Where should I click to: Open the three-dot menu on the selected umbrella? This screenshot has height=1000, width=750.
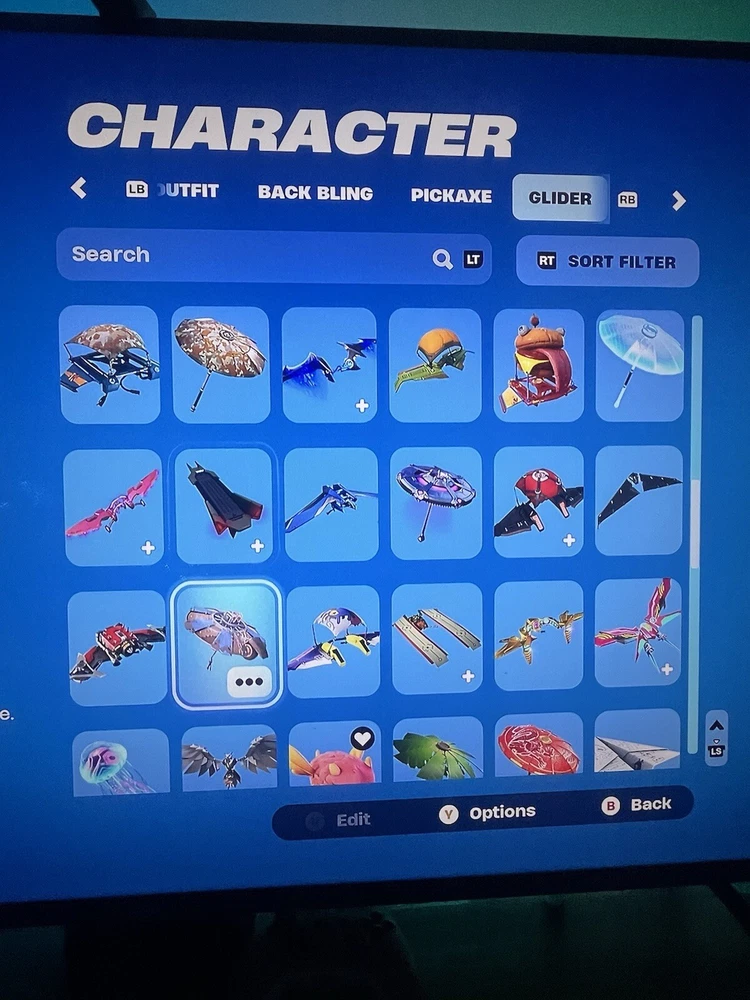click(247, 681)
